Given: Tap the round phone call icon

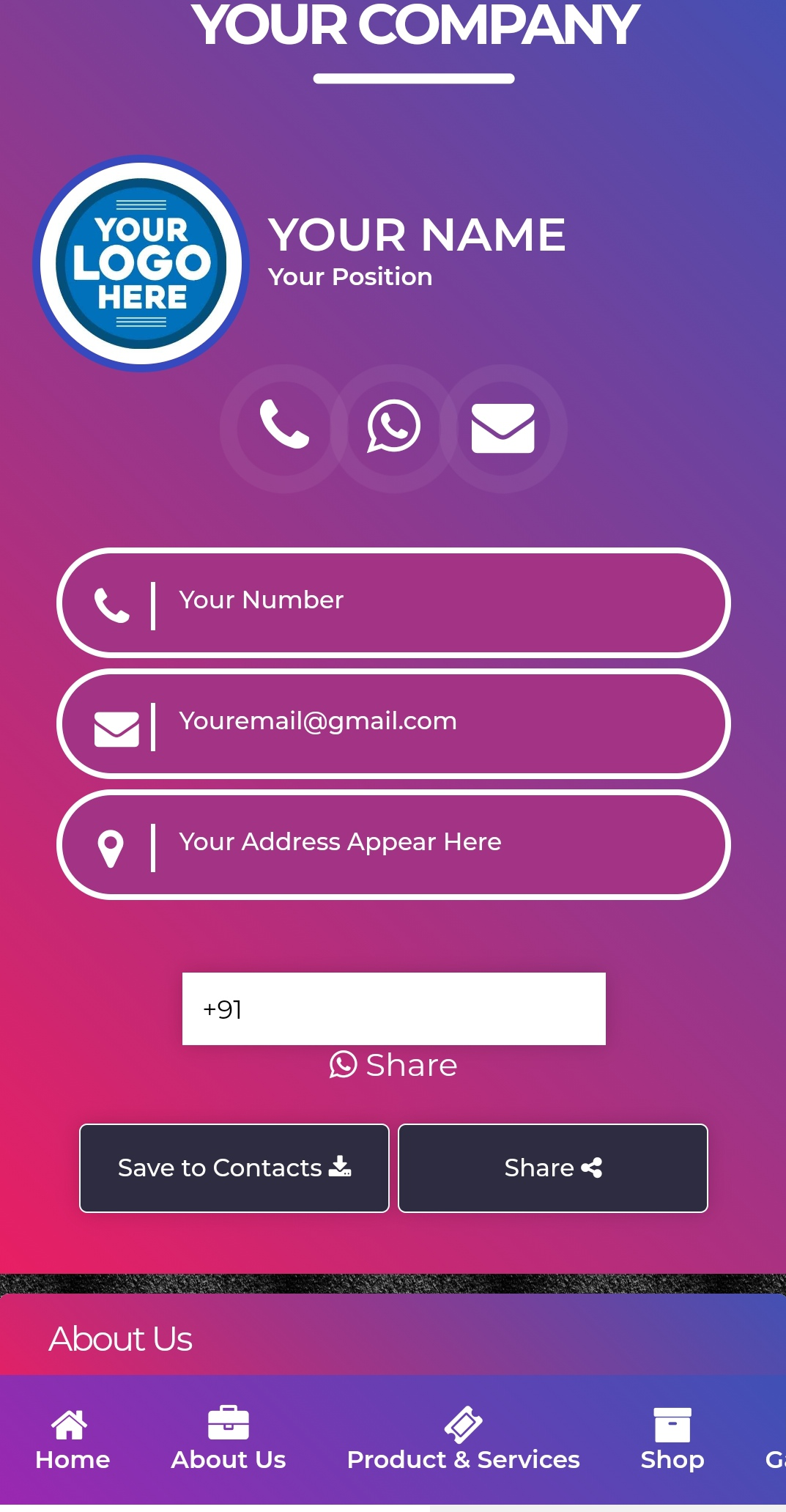Looking at the screenshot, I should click(x=284, y=427).
